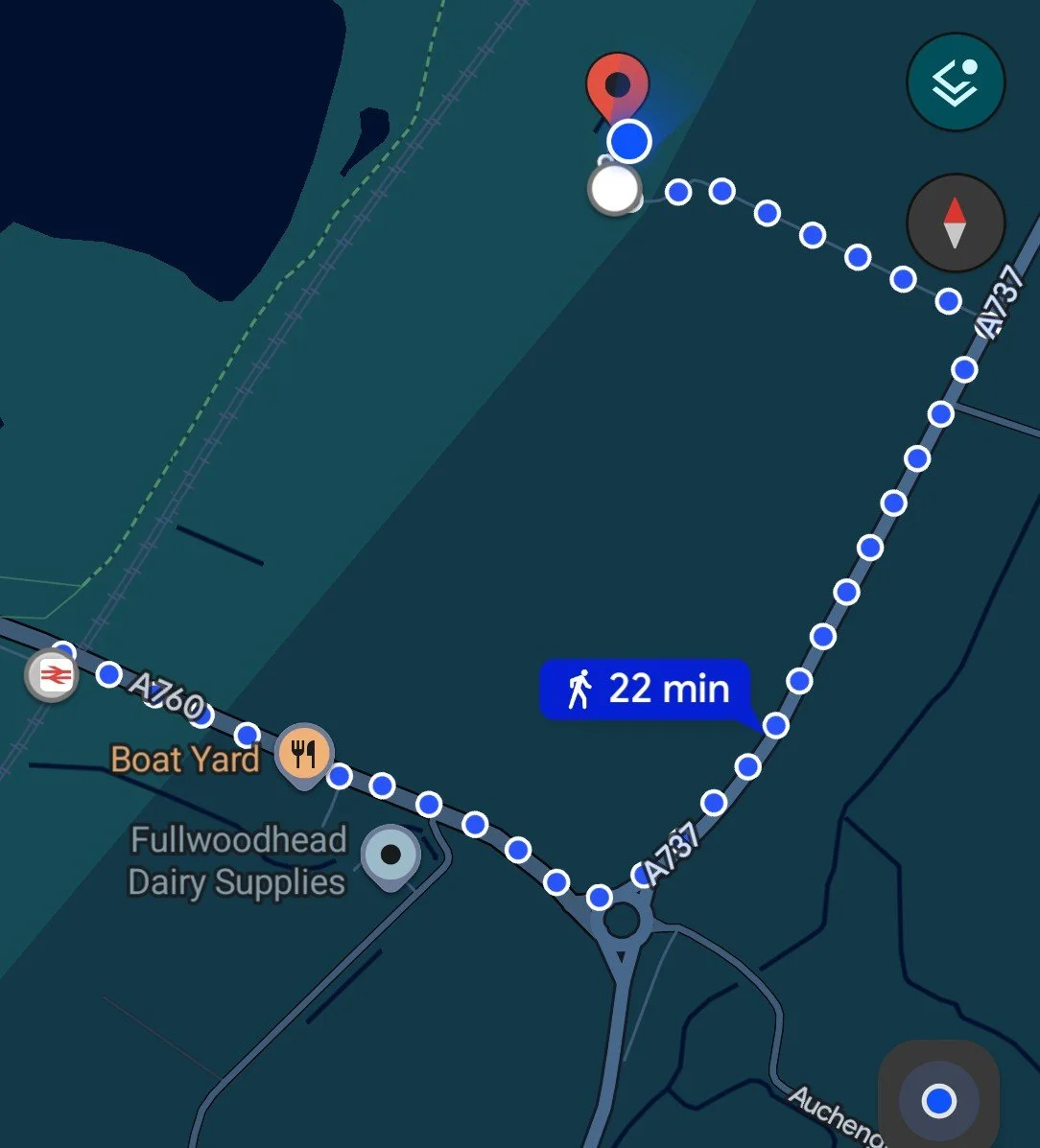Open Fullwoodhead Dairy Supplies place marker
Image resolution: width=1040 pixels, height=1148 pixels.
click(391, 855)
